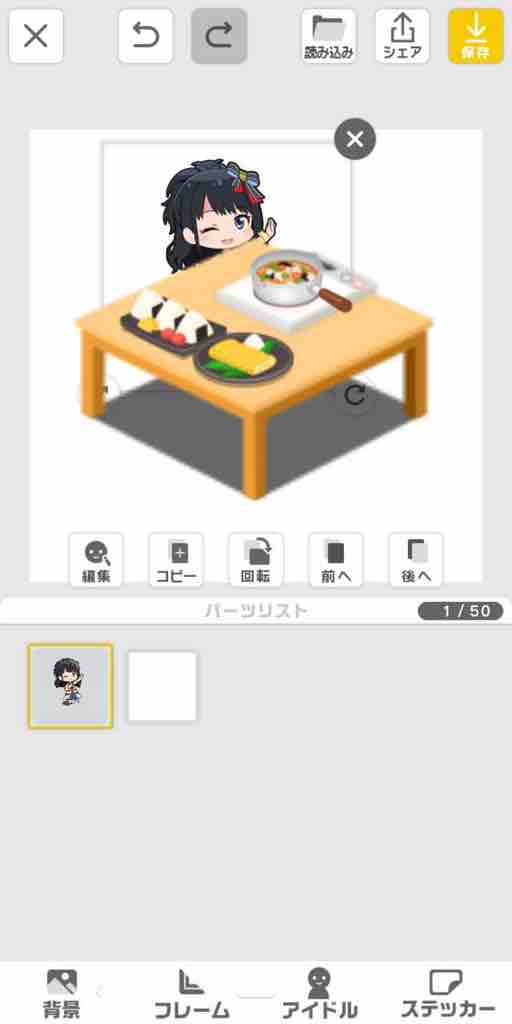Open the アイドル idol tab
This screenshot has width=512, height=1024.
319,993
